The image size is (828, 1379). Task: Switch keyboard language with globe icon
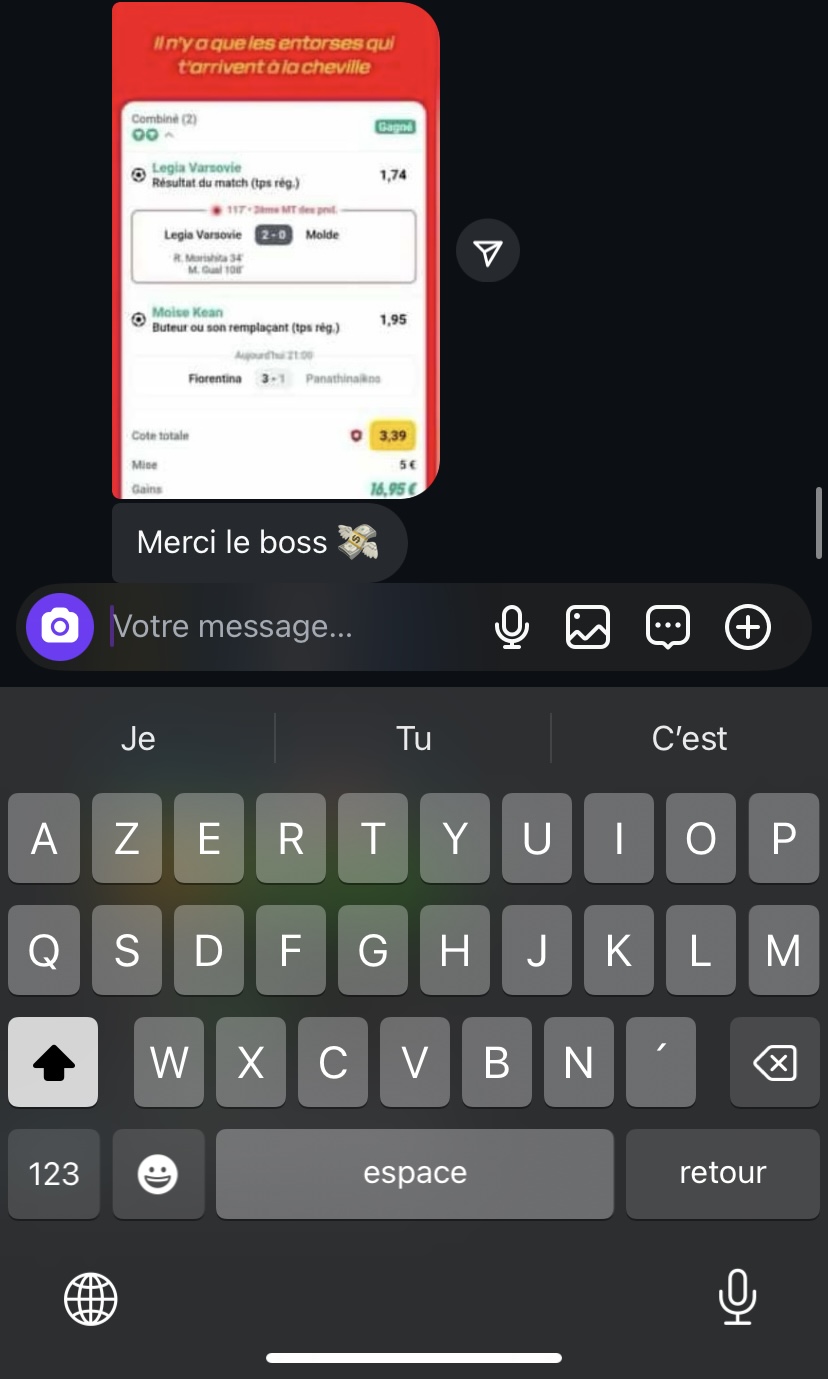pyautogui.click(x=91, y=1298)
